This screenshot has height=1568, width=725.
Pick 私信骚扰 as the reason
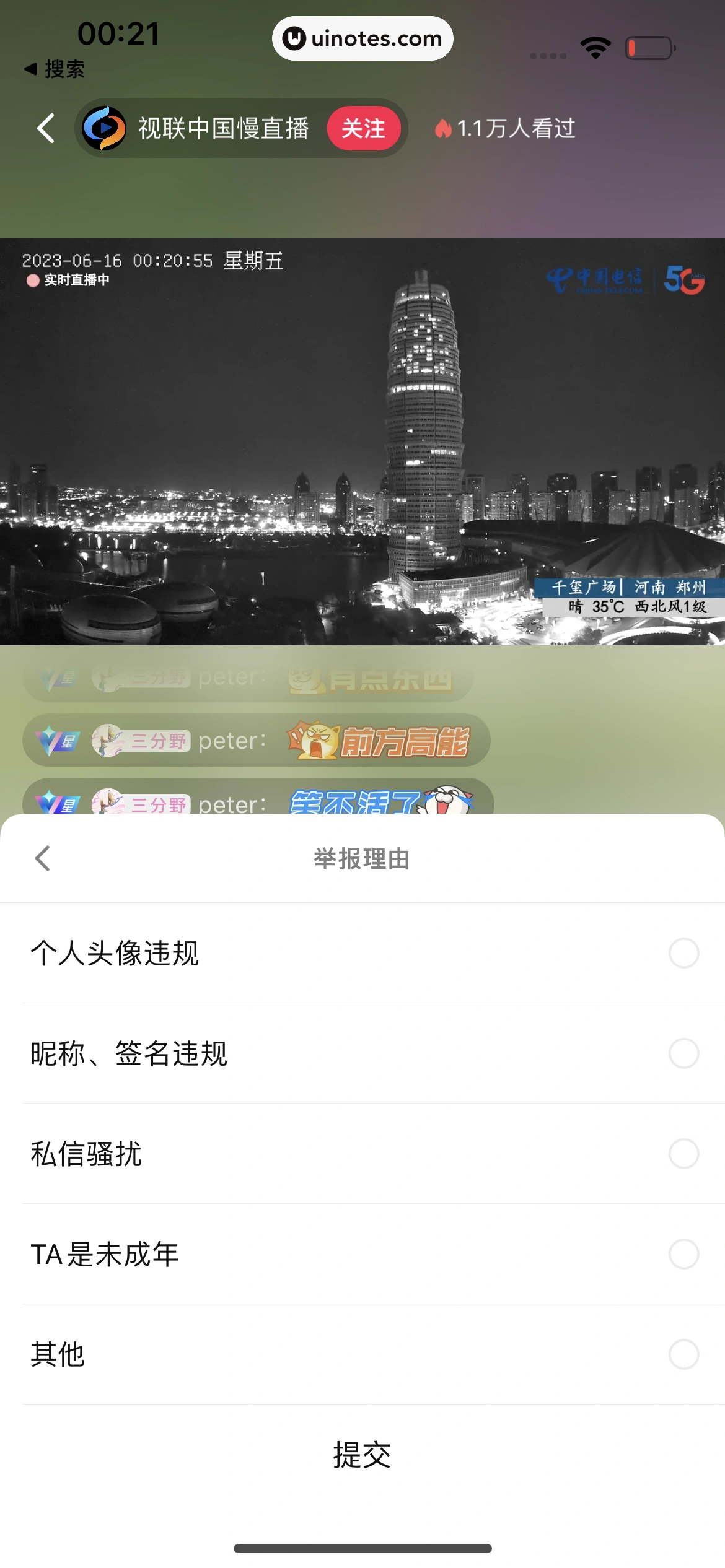pyautogui.click(x=683, y=1154)
